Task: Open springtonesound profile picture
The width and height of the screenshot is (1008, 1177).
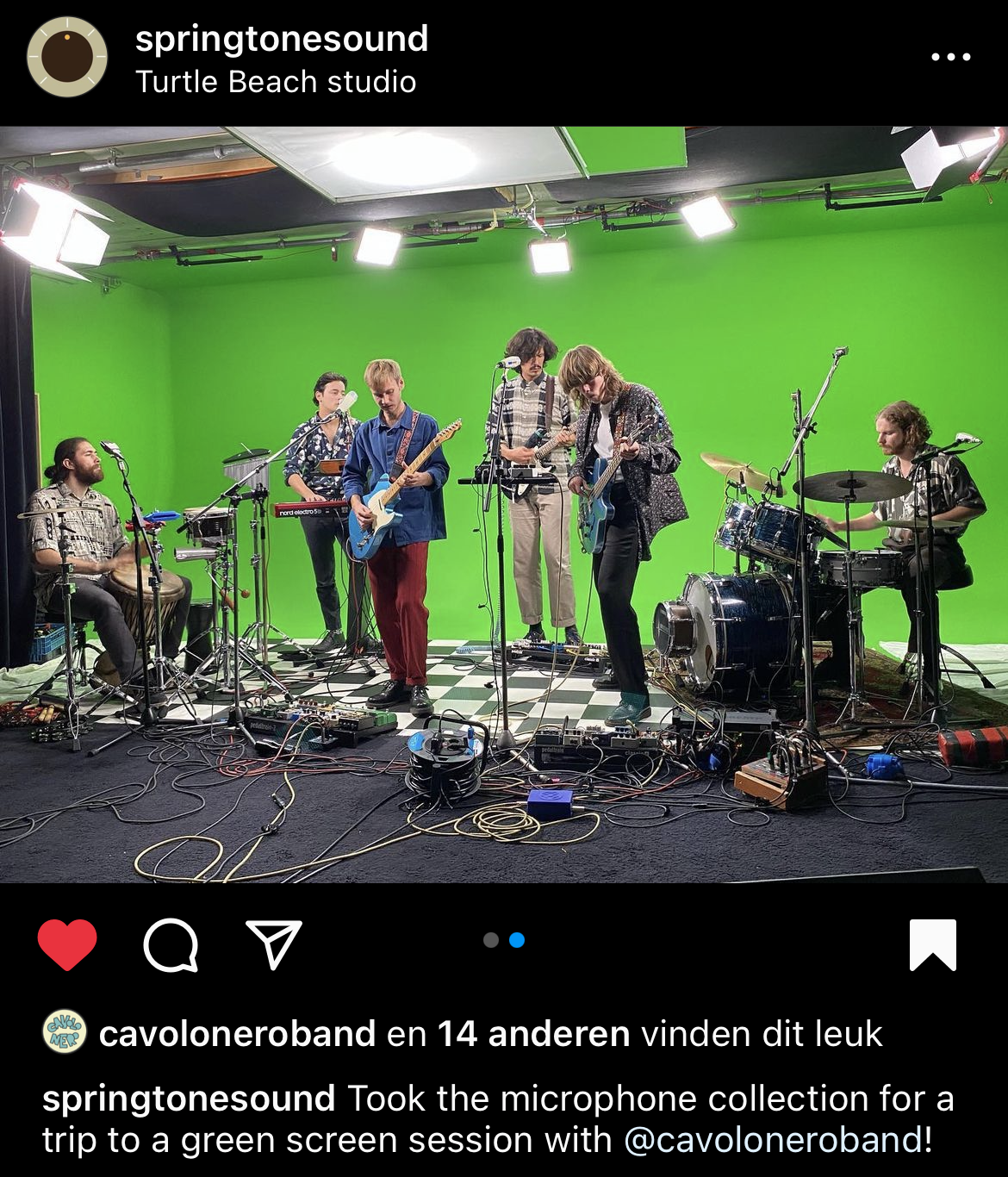Action: (x=67, y=57)
